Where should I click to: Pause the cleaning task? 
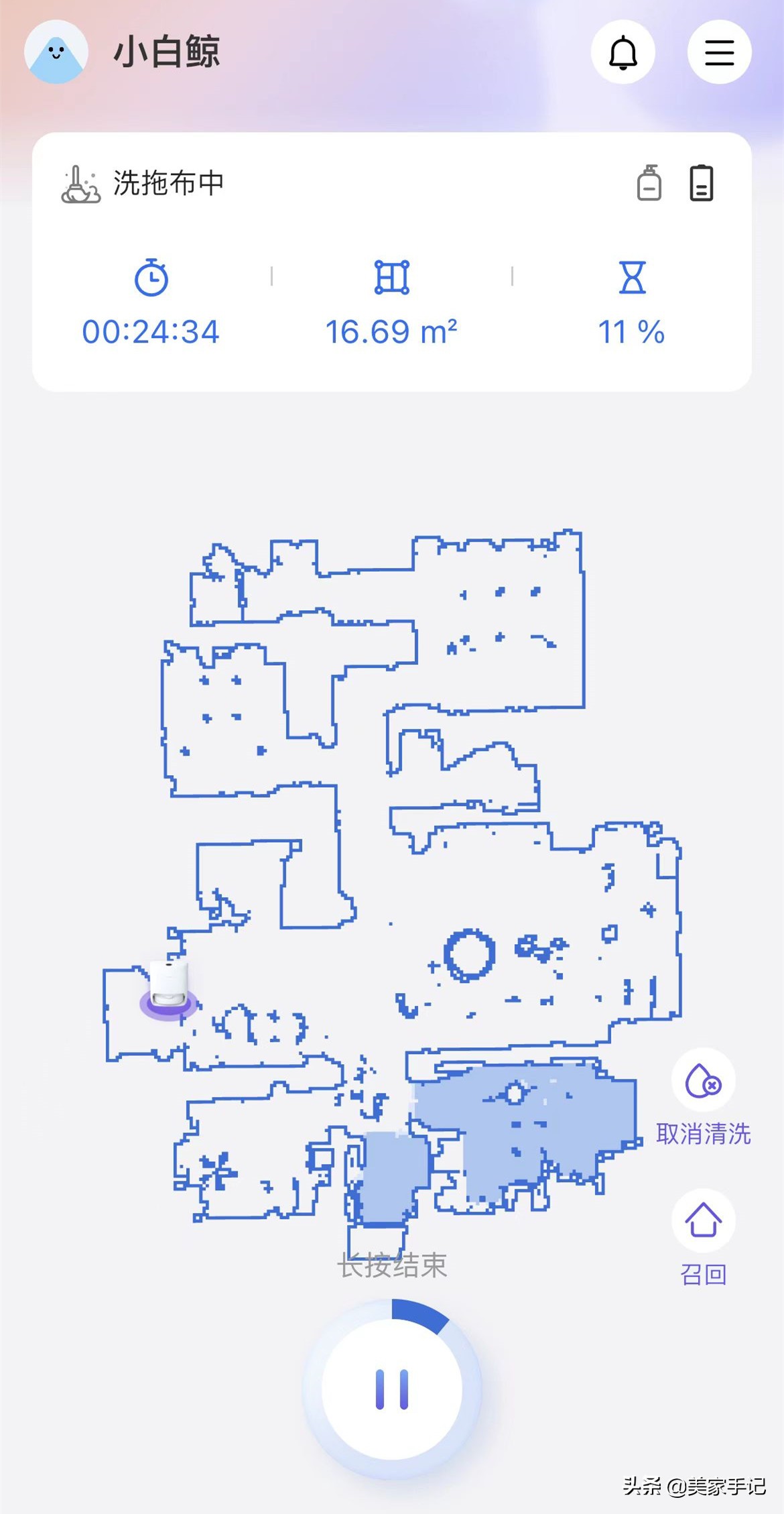(x=392, y=1389)
